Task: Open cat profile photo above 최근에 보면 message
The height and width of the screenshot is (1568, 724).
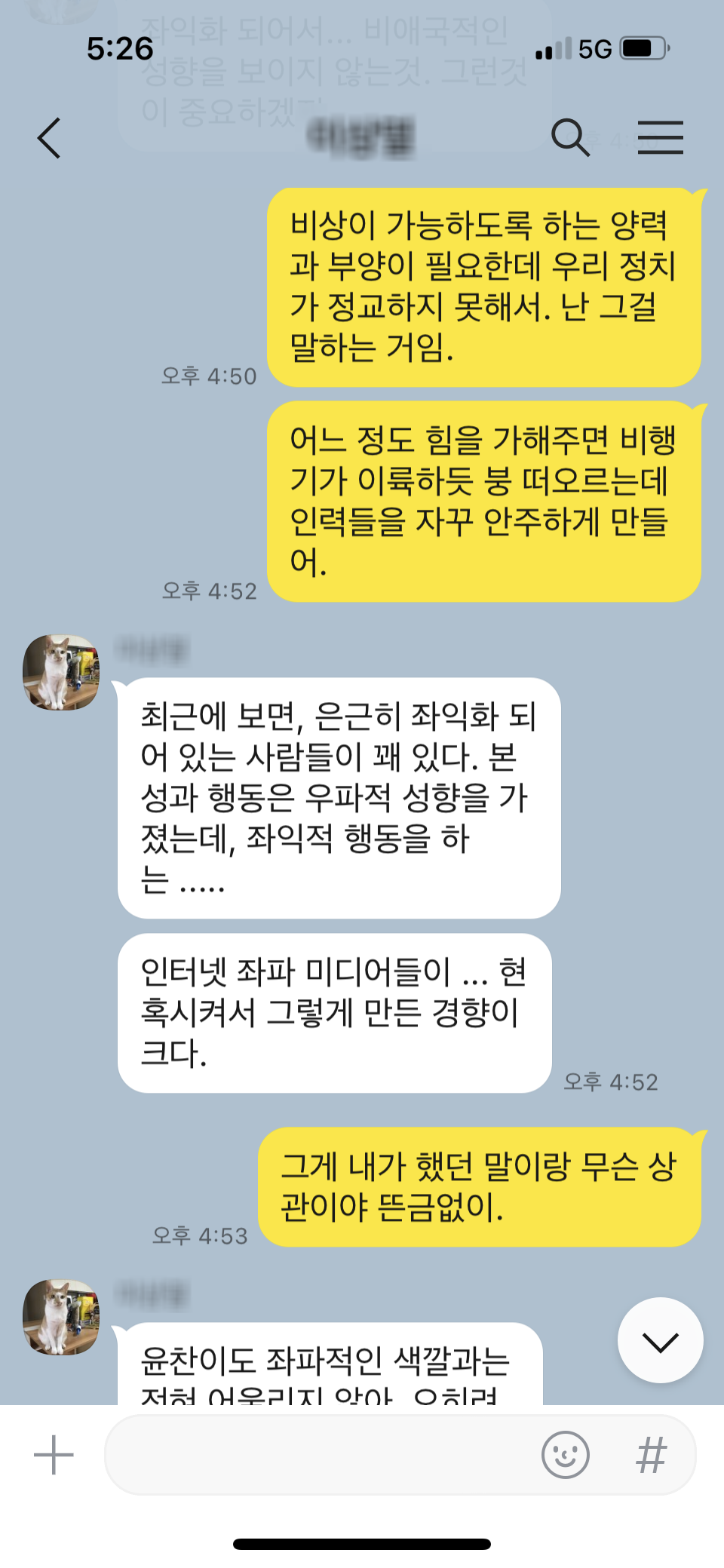Action: (x=61, y=672)
